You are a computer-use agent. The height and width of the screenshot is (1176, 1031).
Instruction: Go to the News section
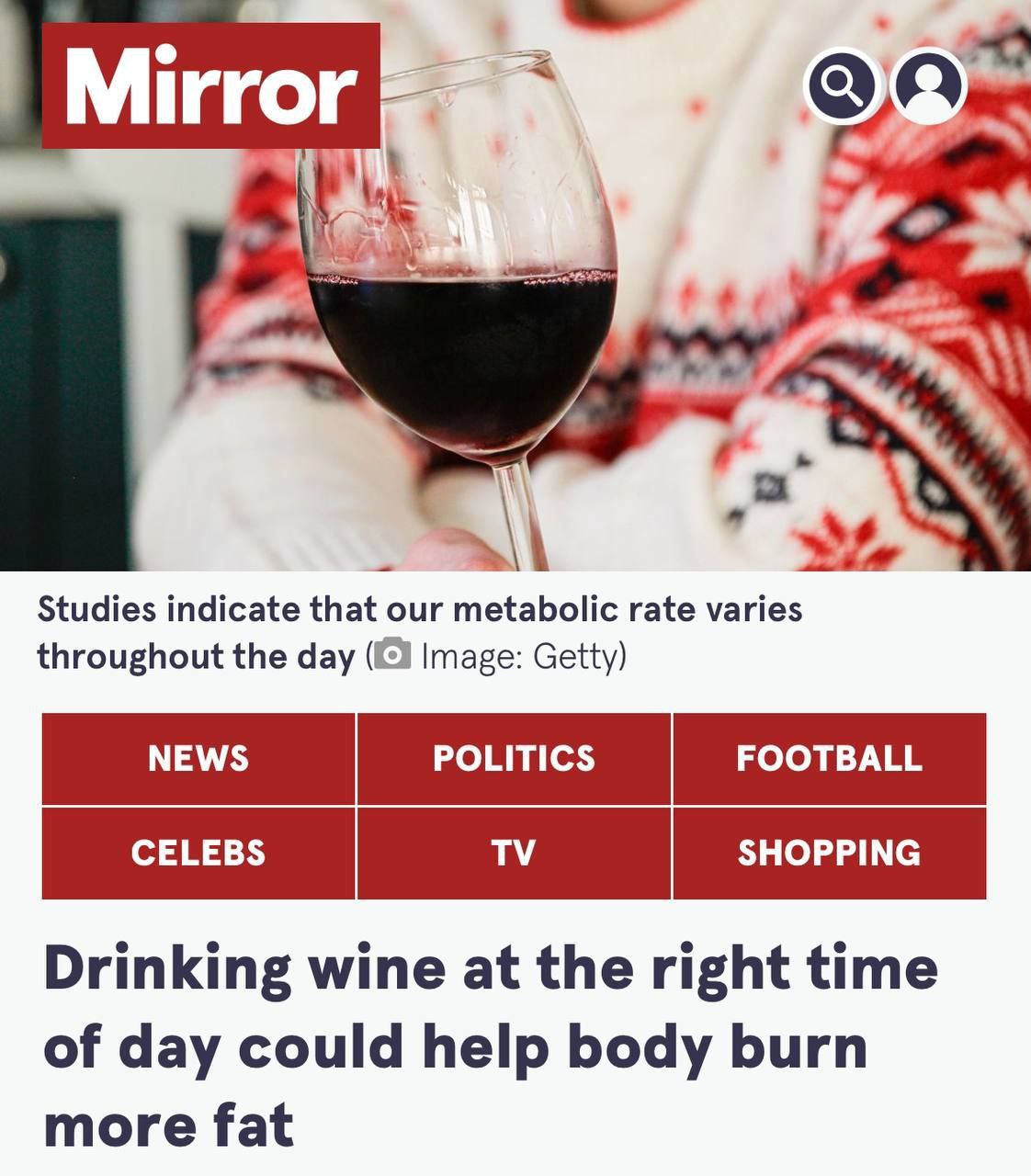click(x=198, y=759)
